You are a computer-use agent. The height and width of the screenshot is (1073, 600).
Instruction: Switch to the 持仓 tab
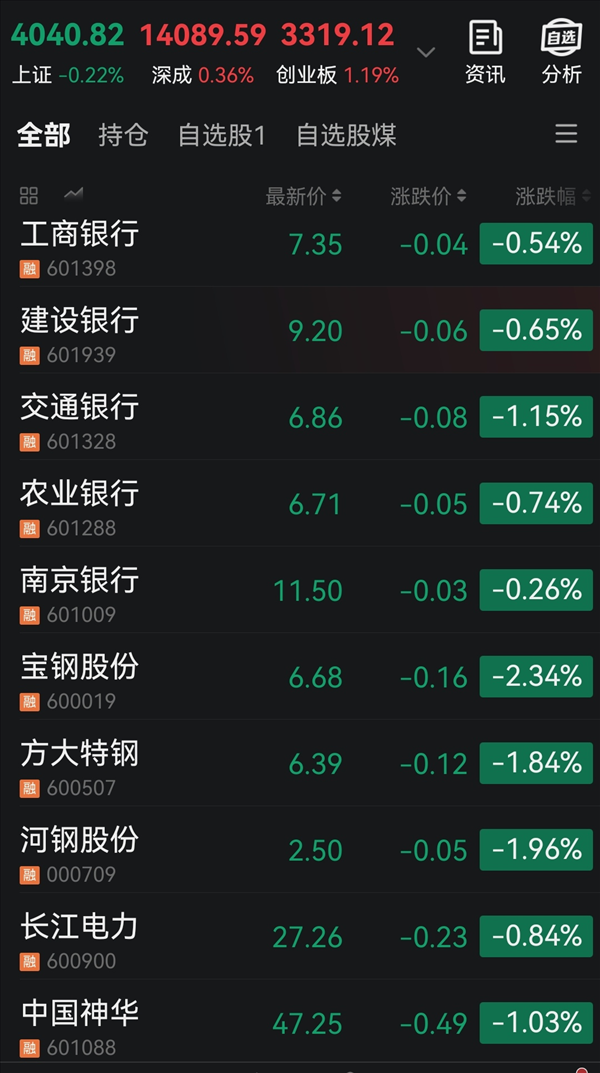123,135
